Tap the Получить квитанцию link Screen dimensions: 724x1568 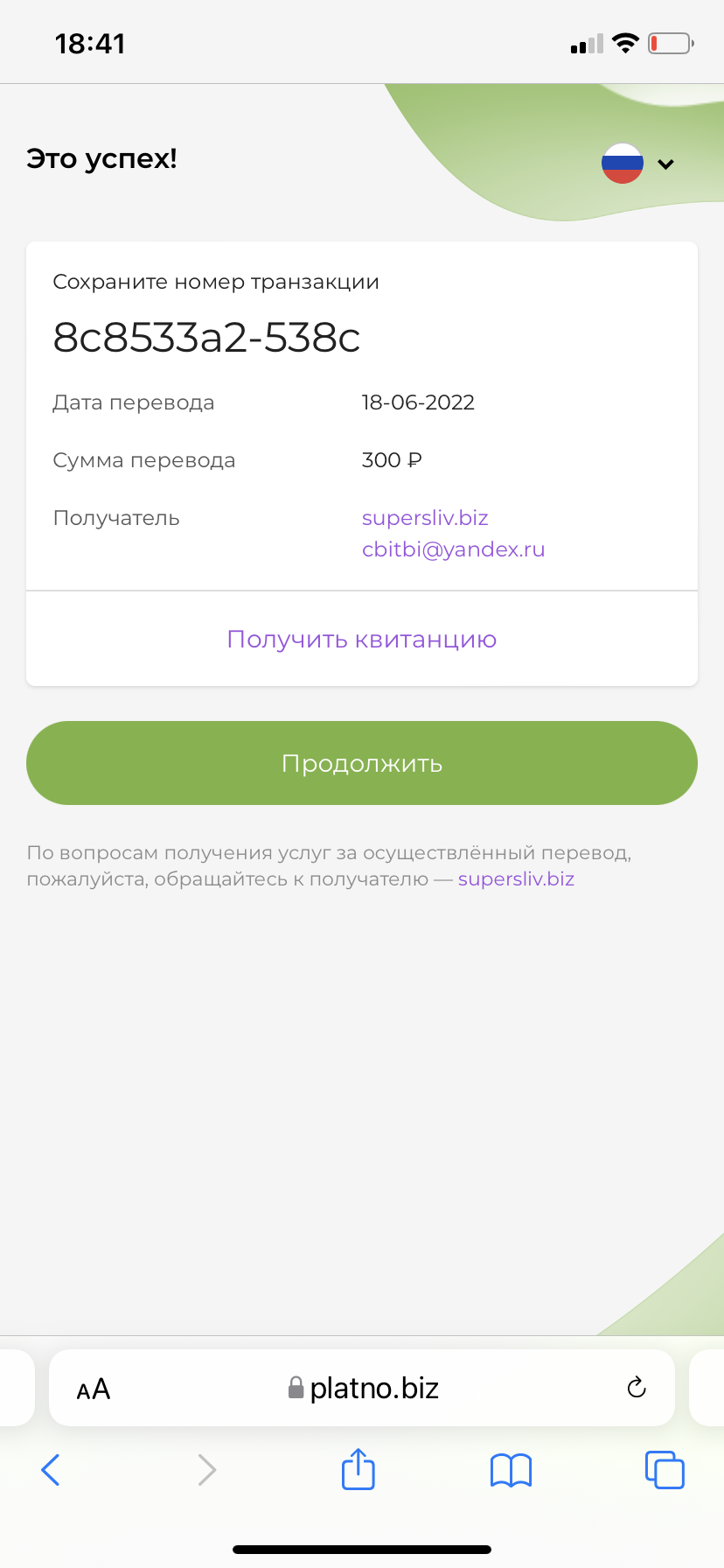[x=362, y=640]
